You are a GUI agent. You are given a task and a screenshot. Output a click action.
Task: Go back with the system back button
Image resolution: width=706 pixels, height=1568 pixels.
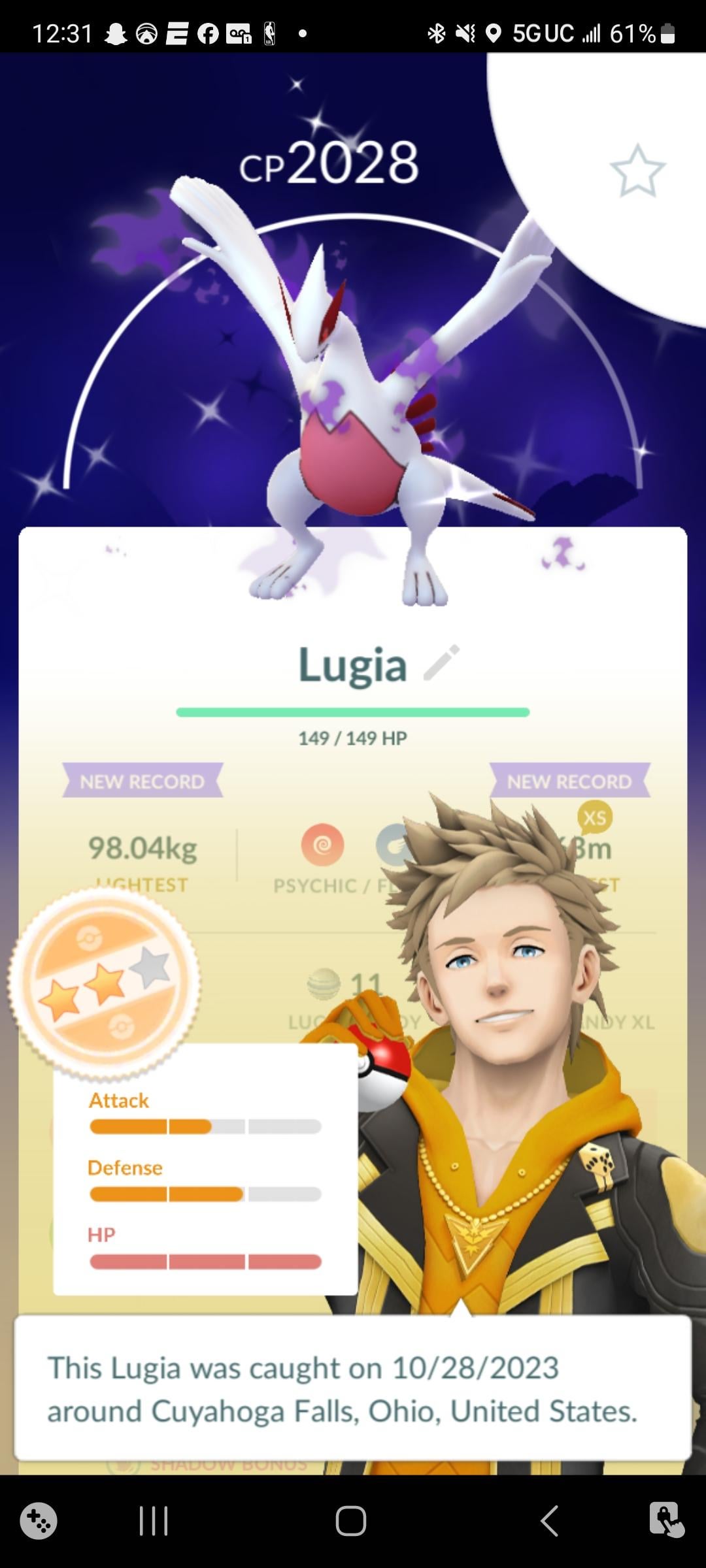coord(549,1520)
